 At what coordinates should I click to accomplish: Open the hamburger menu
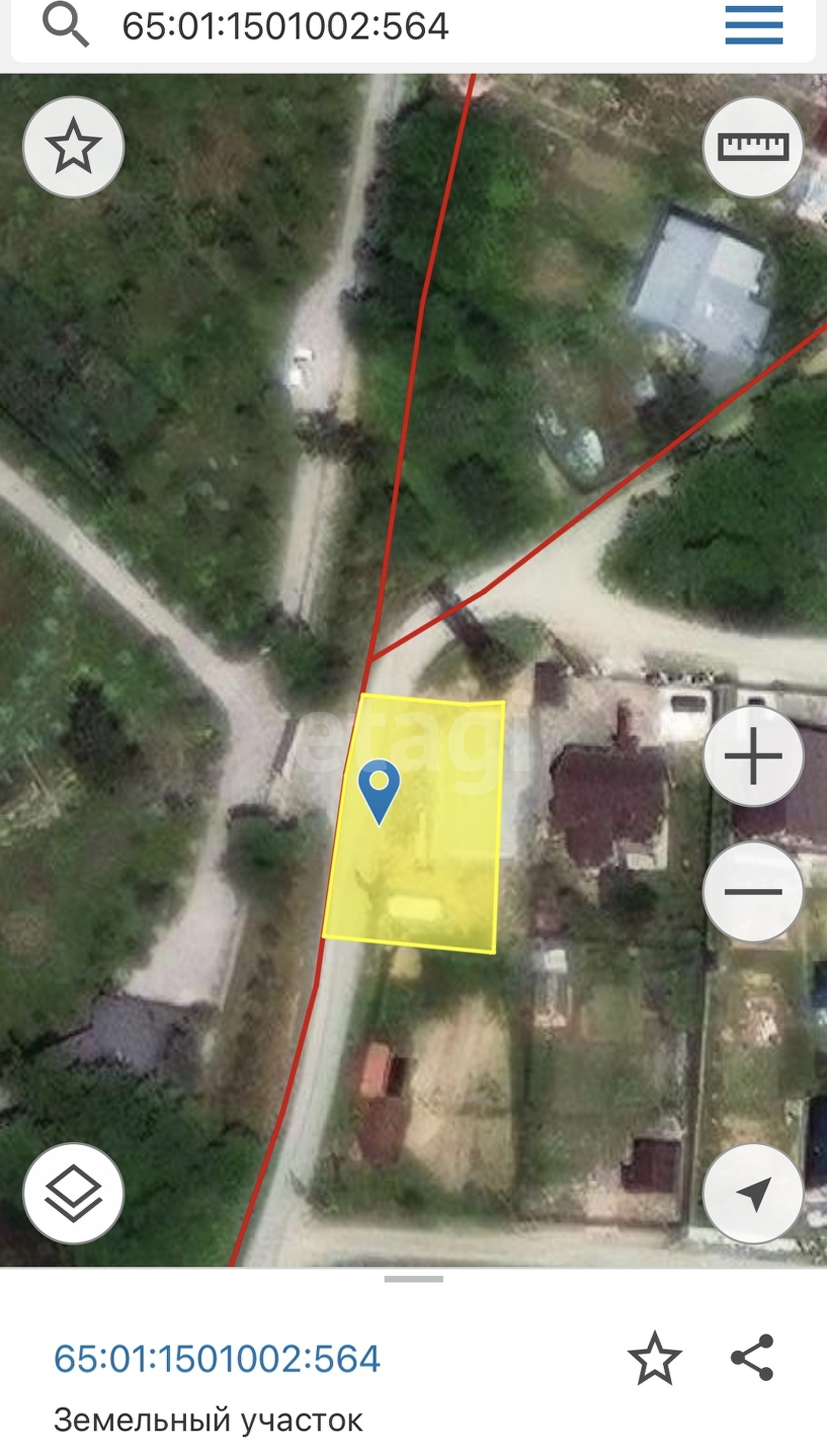[753, 25]
